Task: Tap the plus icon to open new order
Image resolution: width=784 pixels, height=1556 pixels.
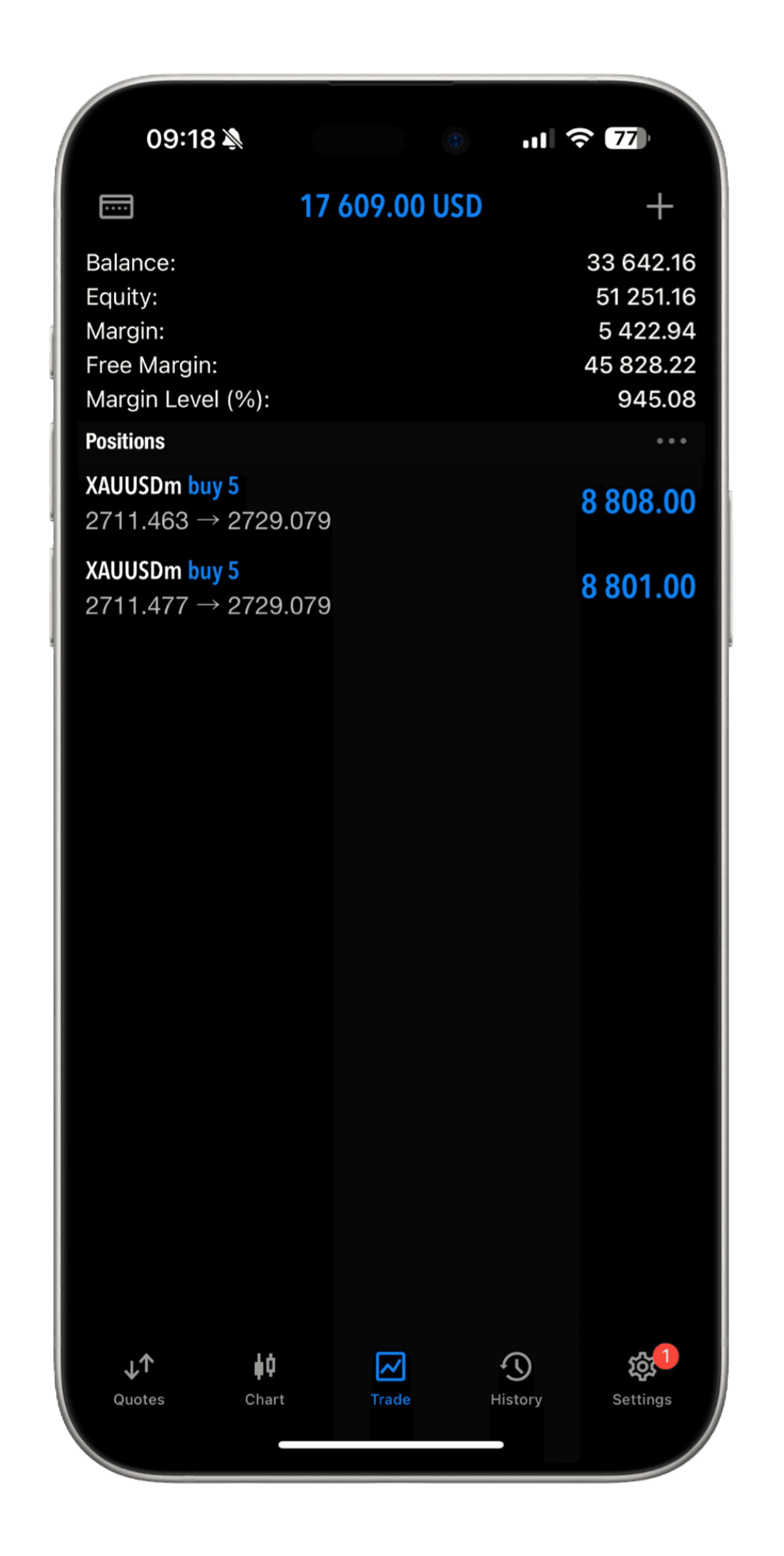Action: 659,207
